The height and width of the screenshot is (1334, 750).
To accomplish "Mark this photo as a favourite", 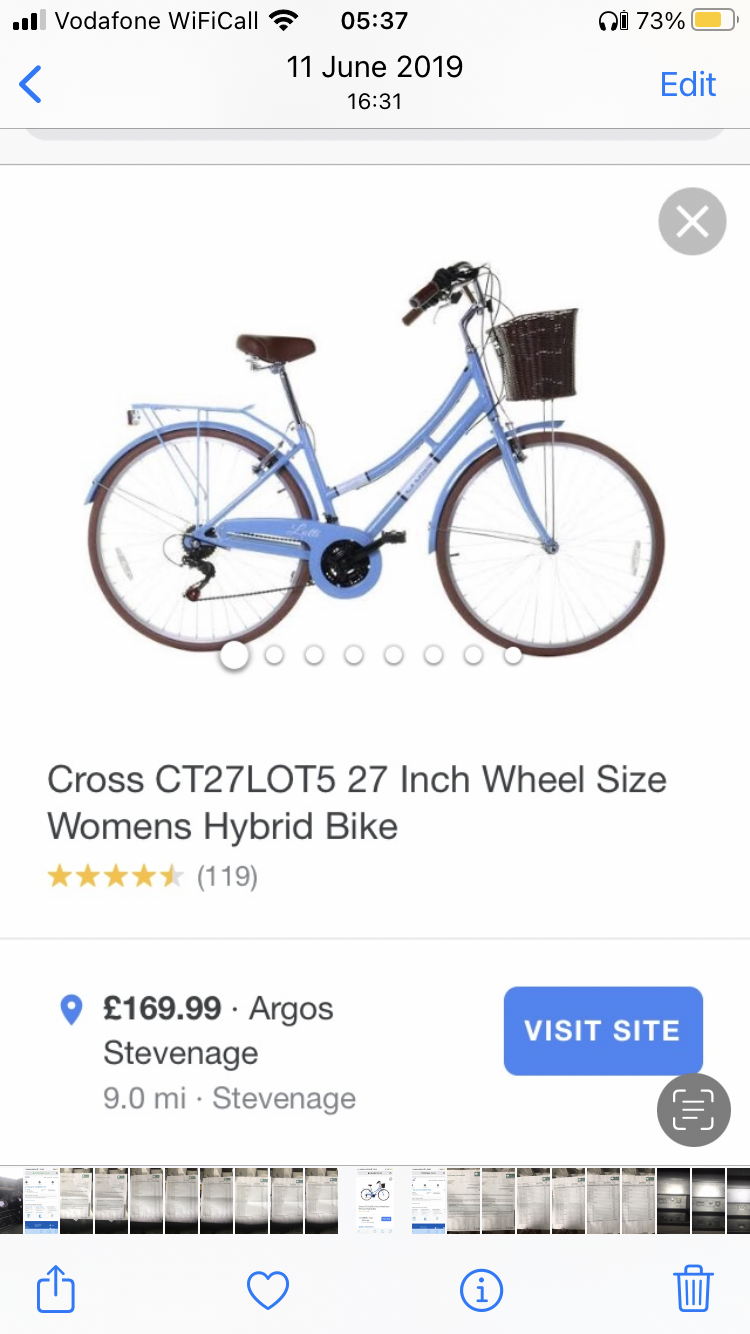I will tap(268, 1289).
